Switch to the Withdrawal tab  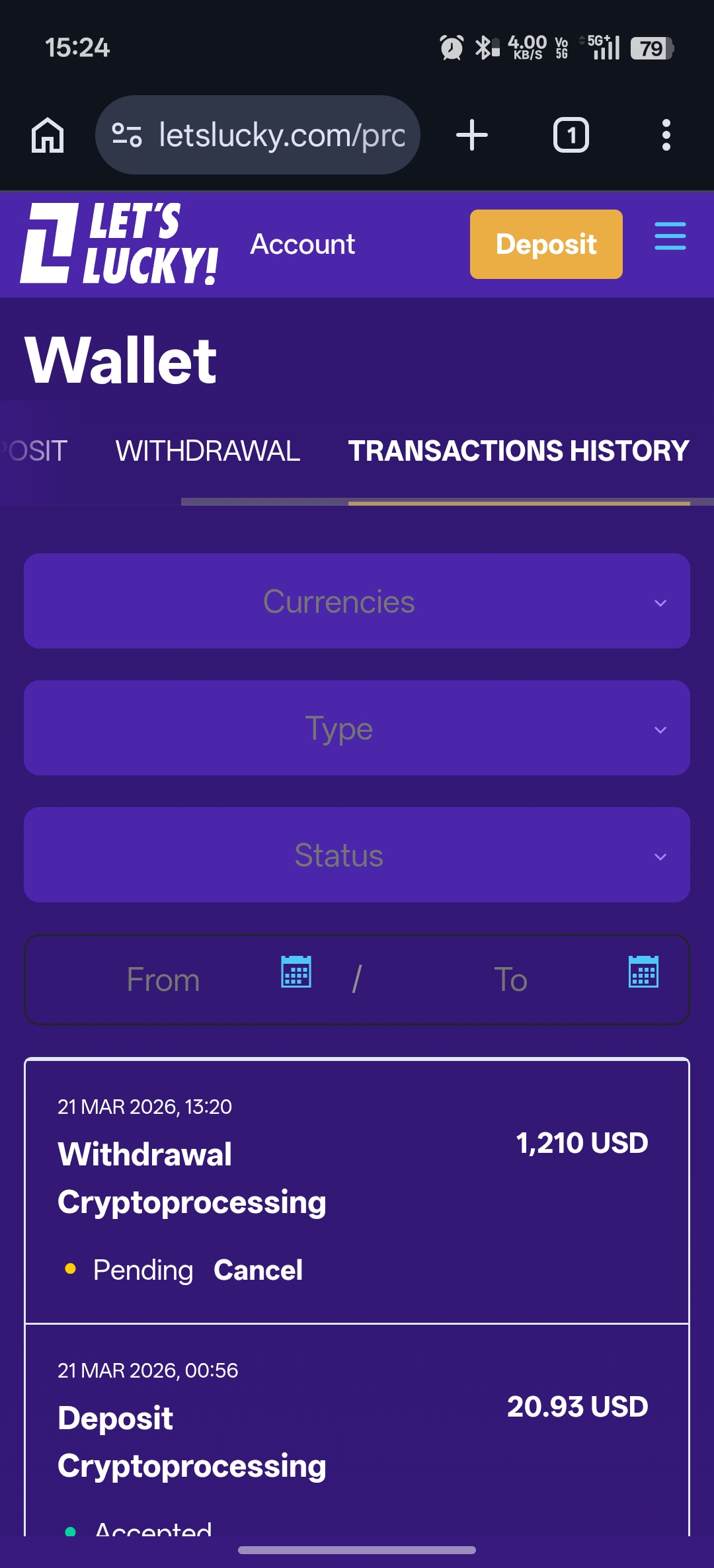point(208,451)
